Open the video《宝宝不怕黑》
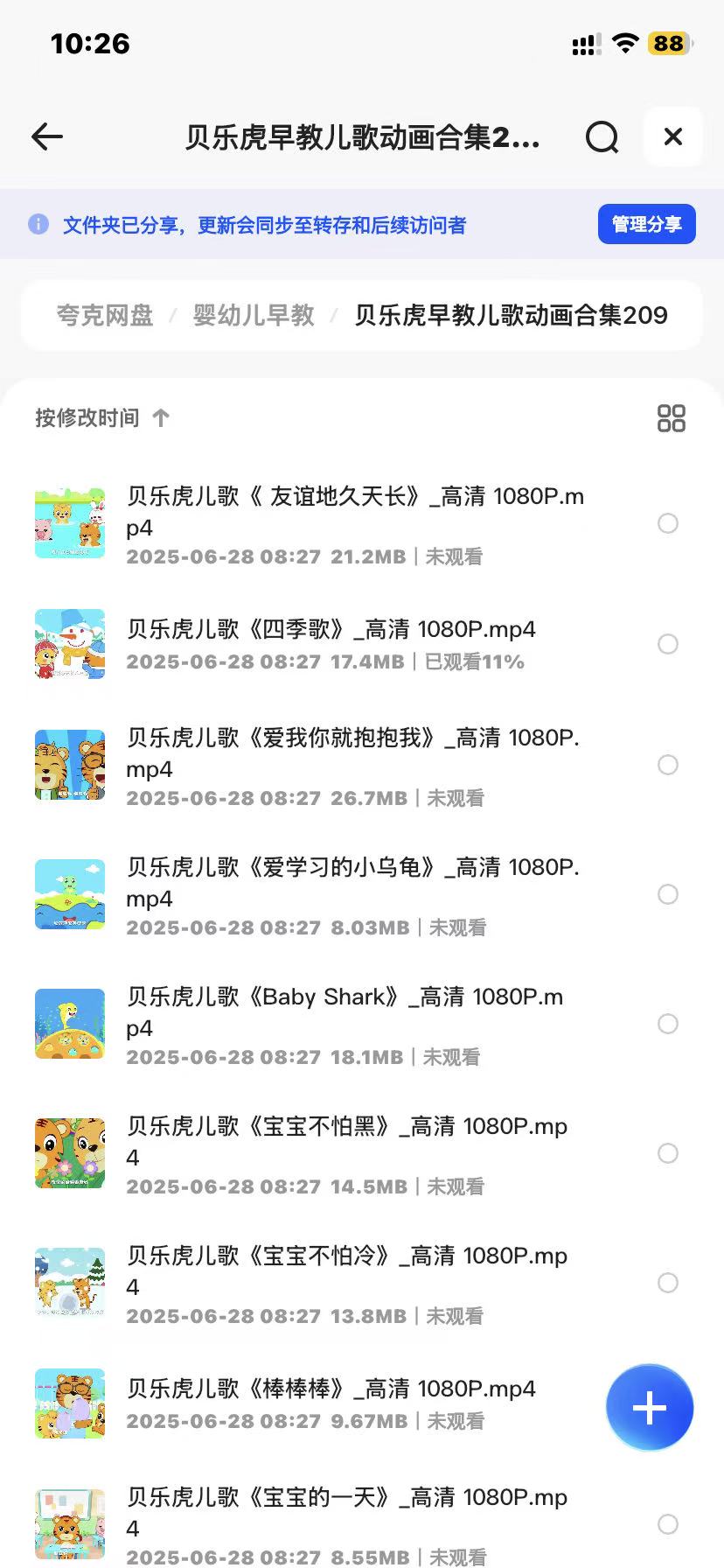 [x=346, y=1141]
